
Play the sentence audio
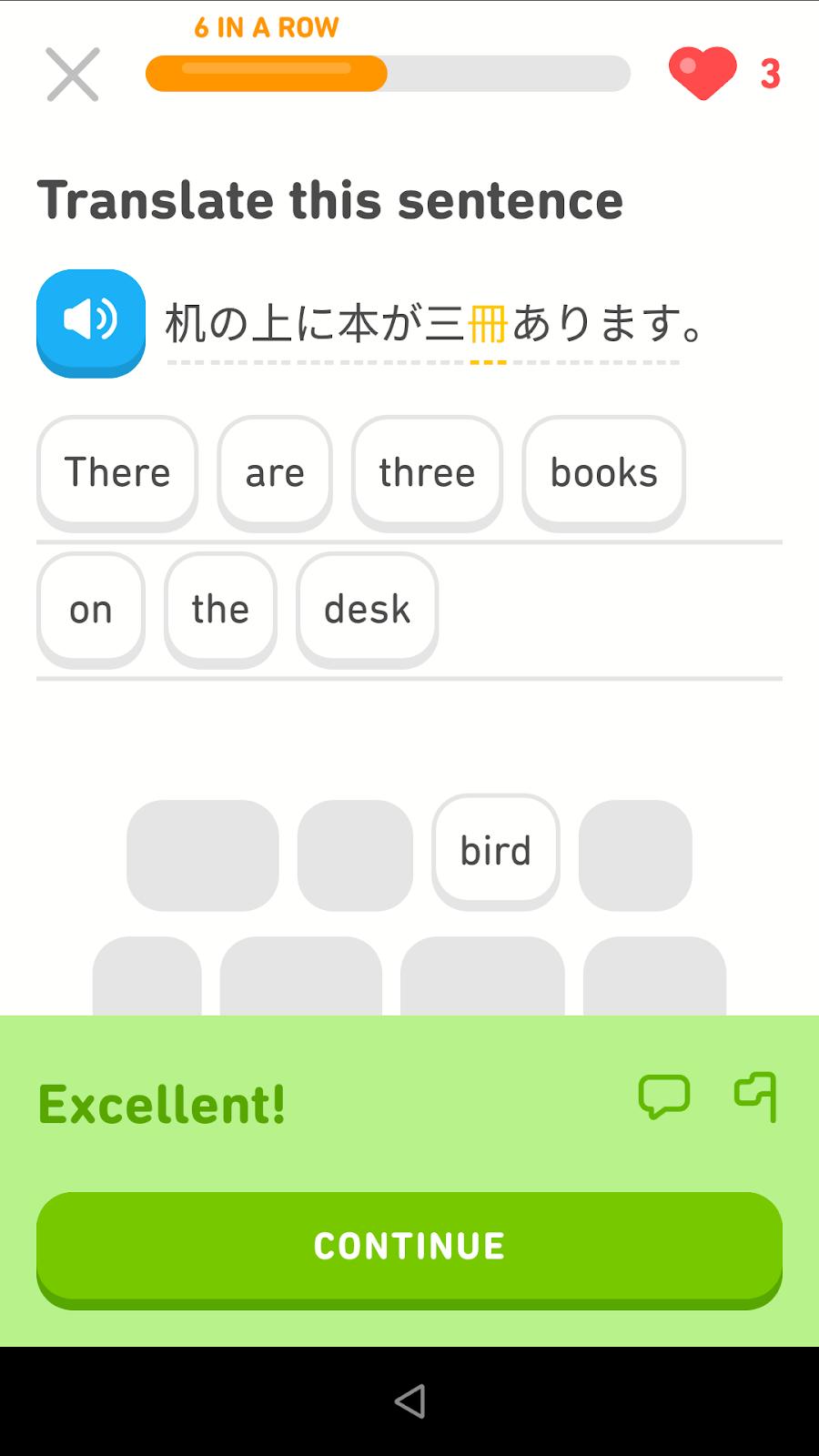tap(91, 323)
